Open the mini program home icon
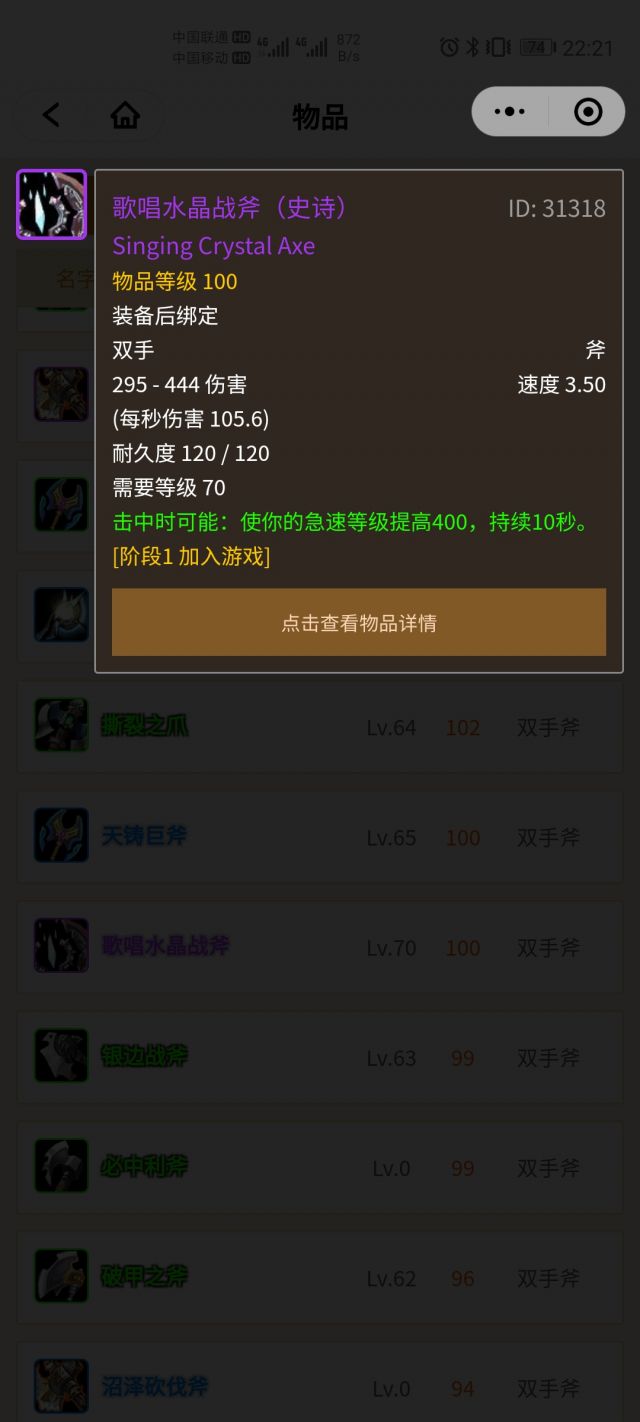 click(x=125, y=116)
